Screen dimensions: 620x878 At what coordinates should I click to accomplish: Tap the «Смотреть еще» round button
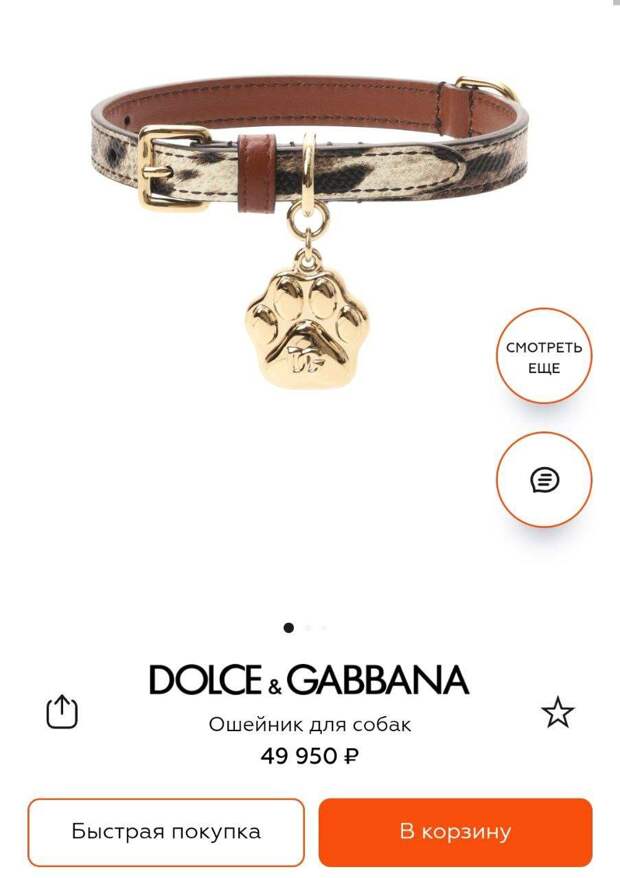[544, 357]
